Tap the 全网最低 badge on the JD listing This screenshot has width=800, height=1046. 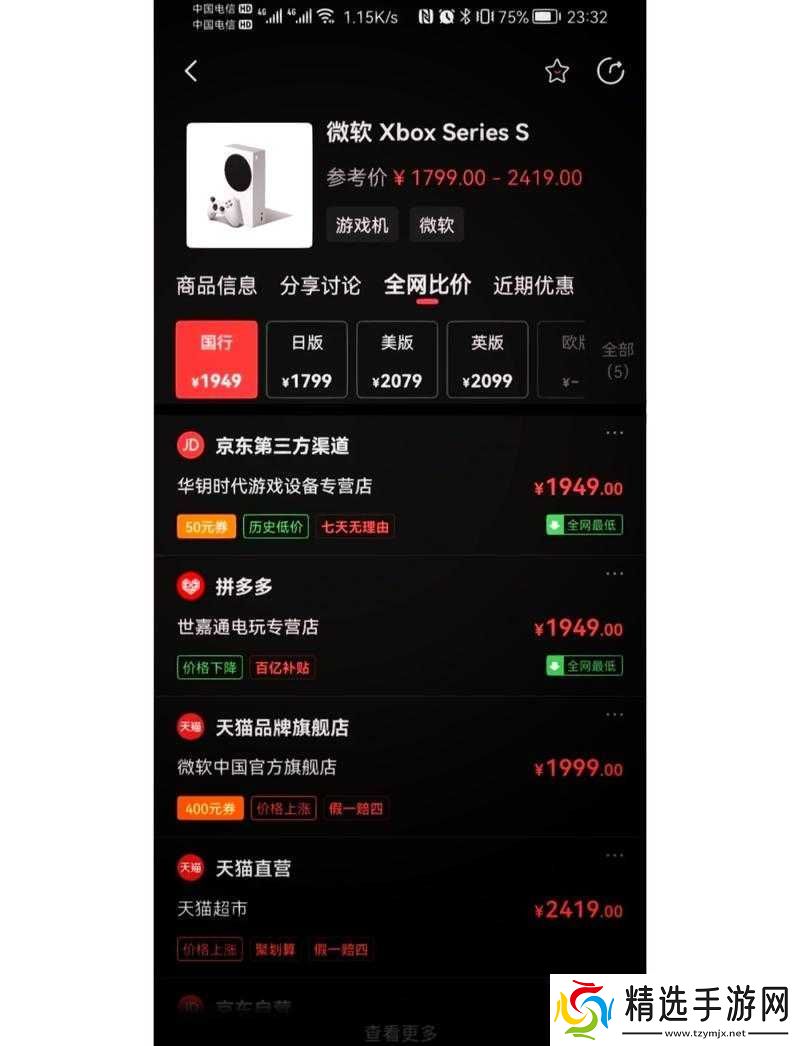click(584, 525)
